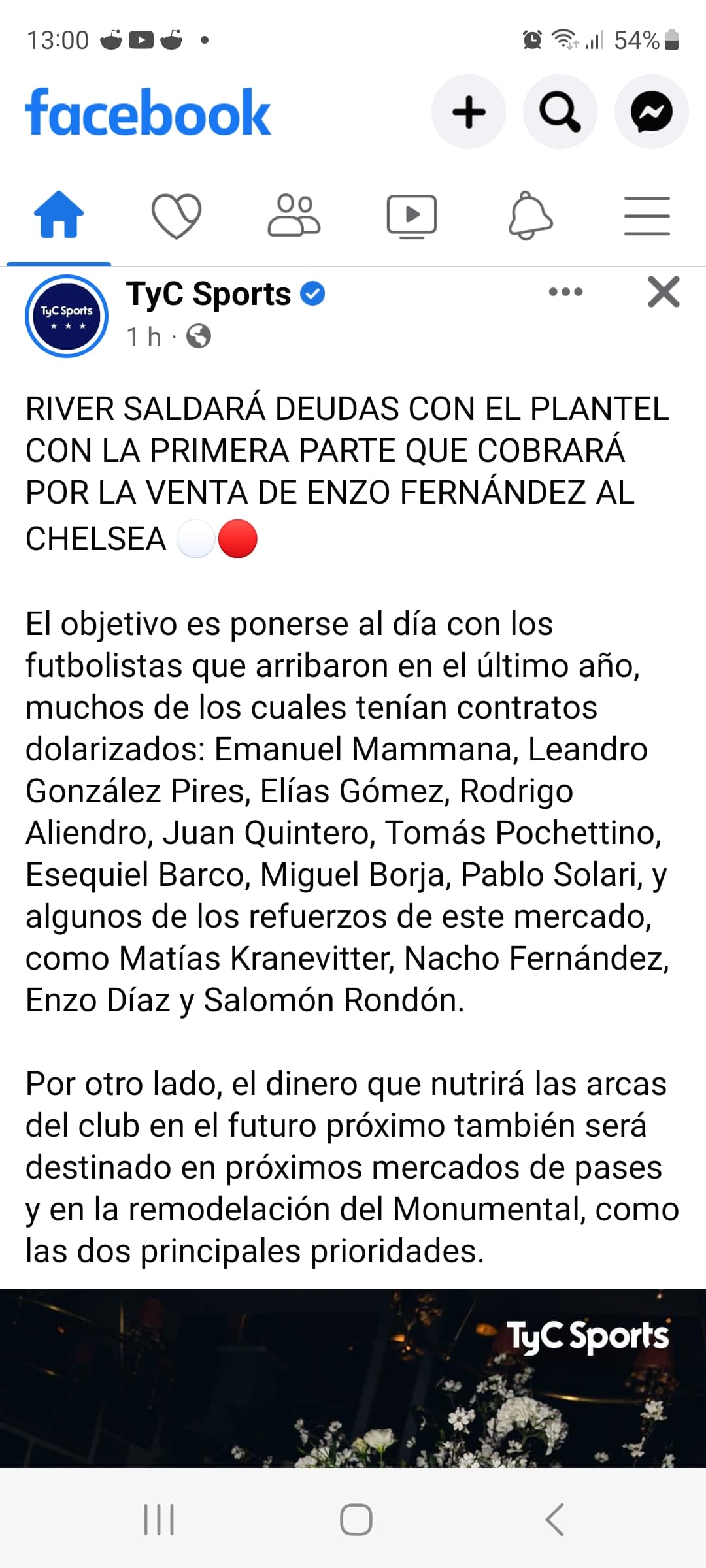Open Facebook search
The height and width of the screenshot is (1568, 706).
(x=560, y=112)
